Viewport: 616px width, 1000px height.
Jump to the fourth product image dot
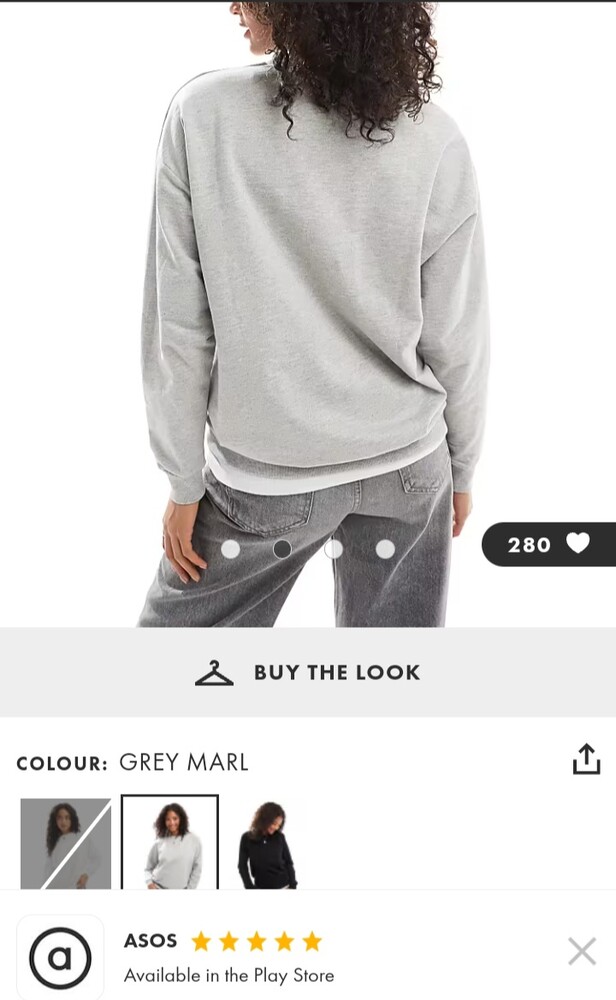click(x=385, y=549)
